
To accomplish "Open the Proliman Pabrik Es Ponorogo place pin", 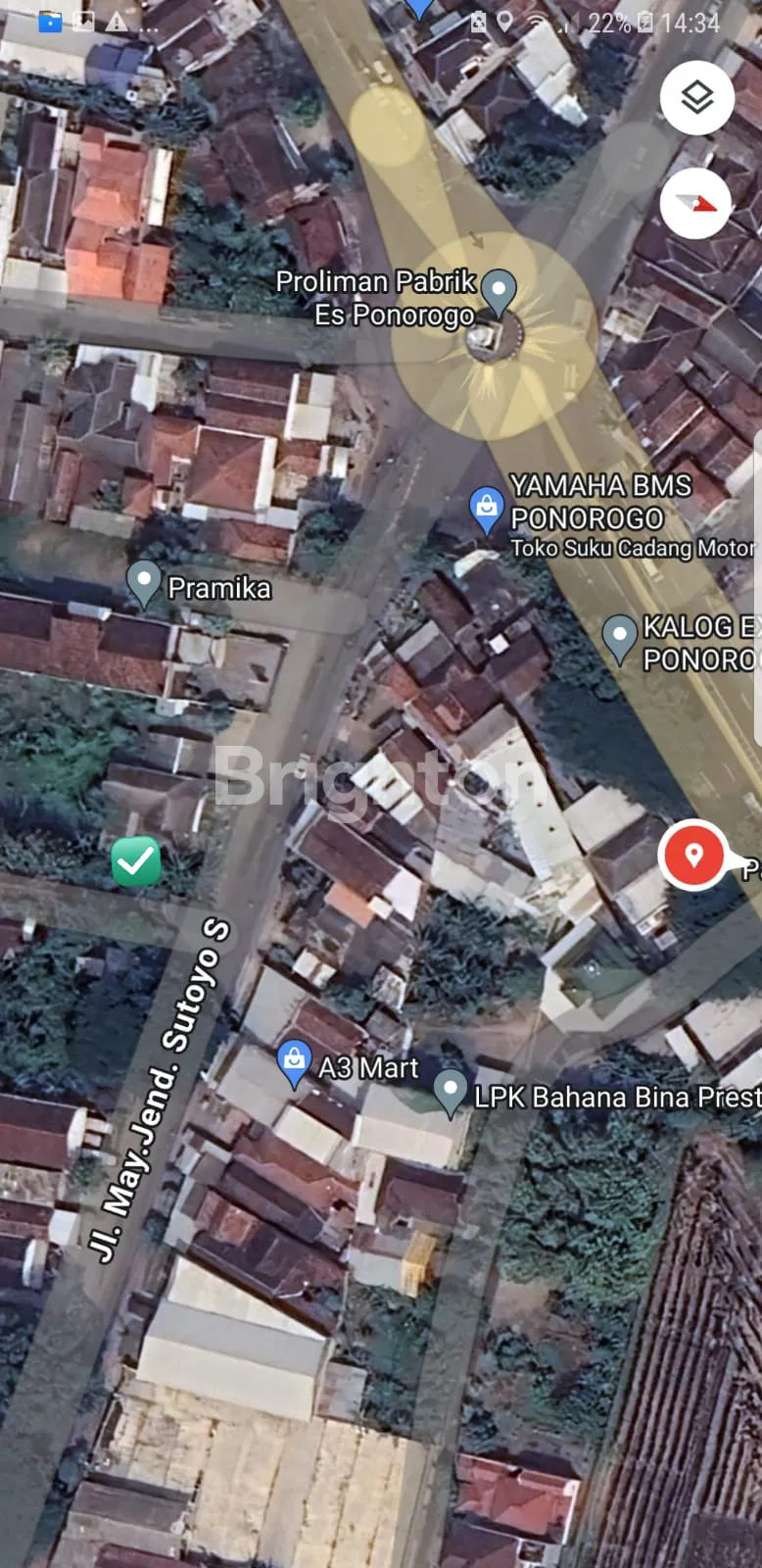I will tap(500, 290).
